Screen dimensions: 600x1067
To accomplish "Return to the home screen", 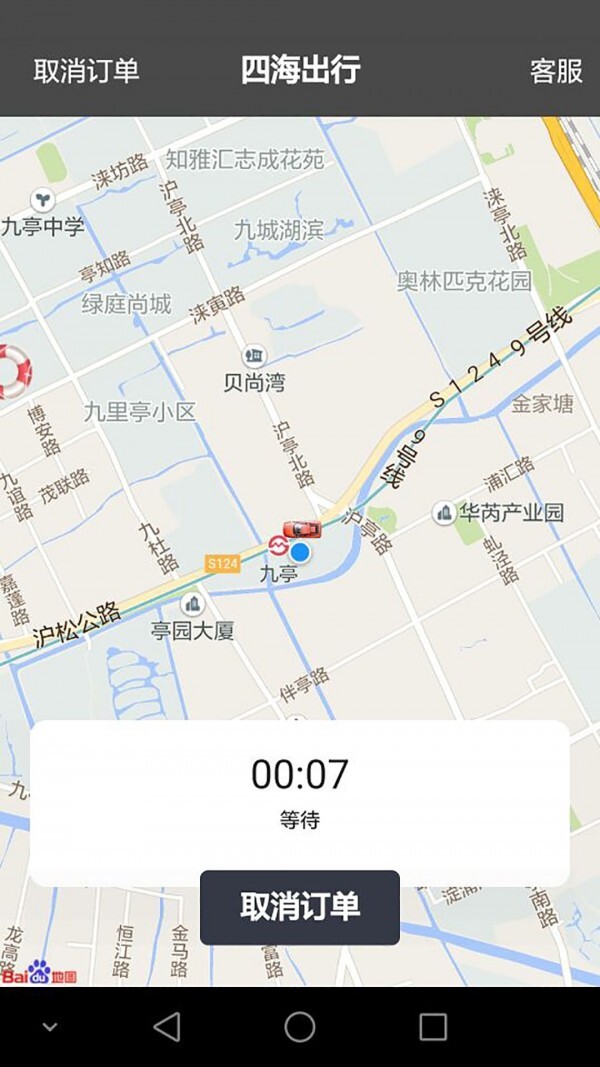I will 300,1026.
